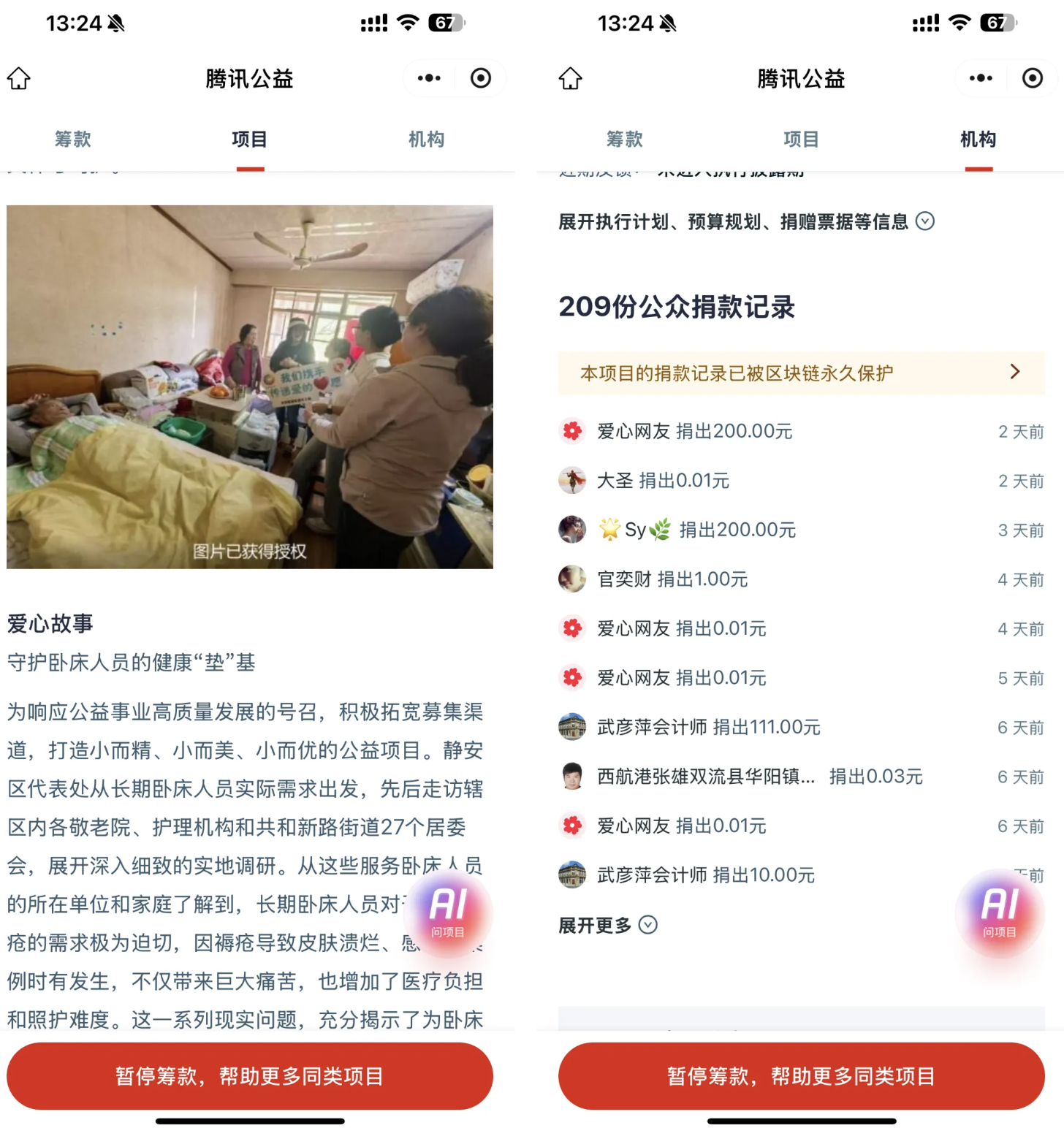Open the authorized photo in the project story
Screen dimensions: 1064x1128
[x=249, y=386]
